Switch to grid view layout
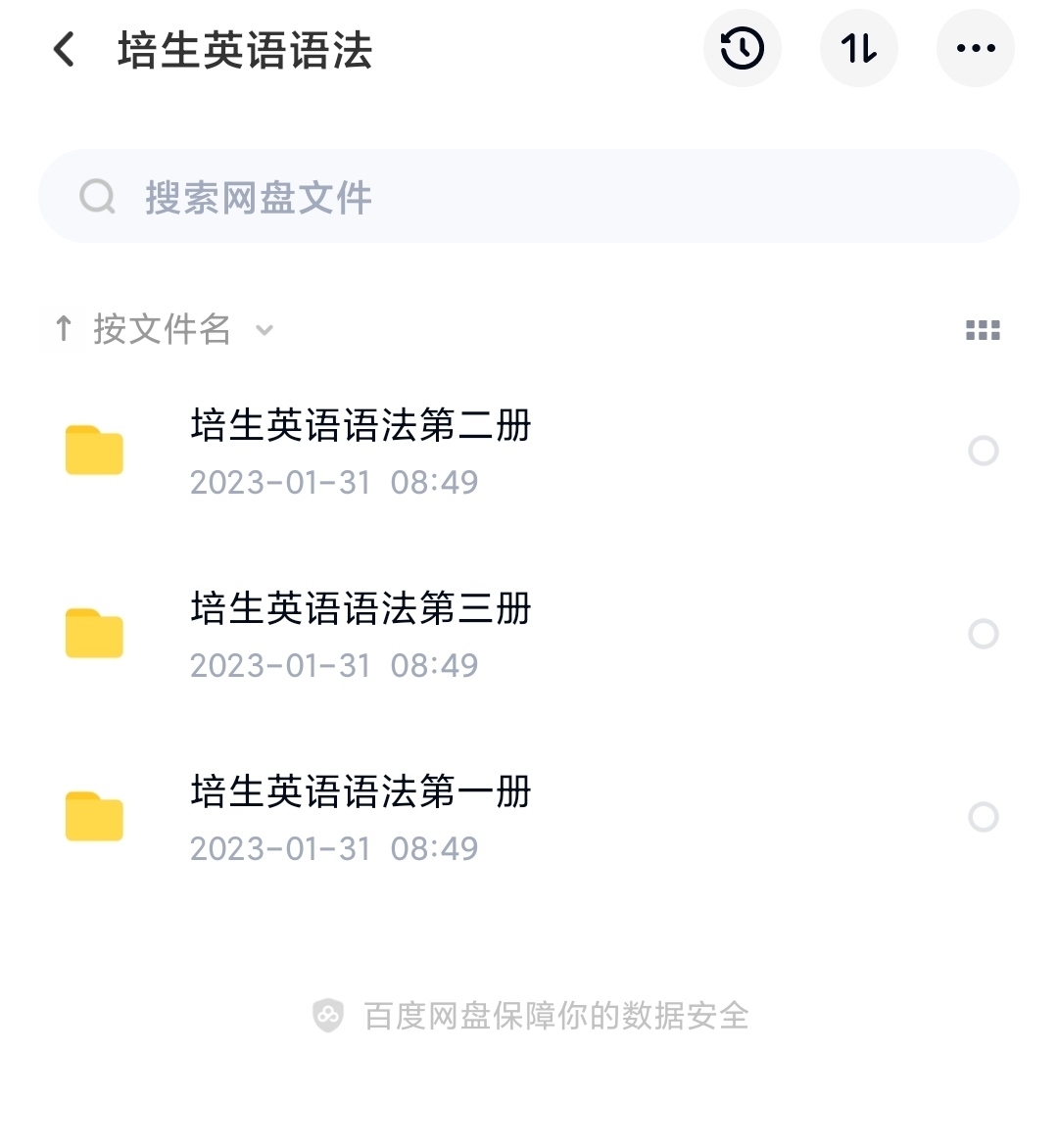This screenshot has width=1058, height=1148. pyautogui.click(x=983, y=330)
